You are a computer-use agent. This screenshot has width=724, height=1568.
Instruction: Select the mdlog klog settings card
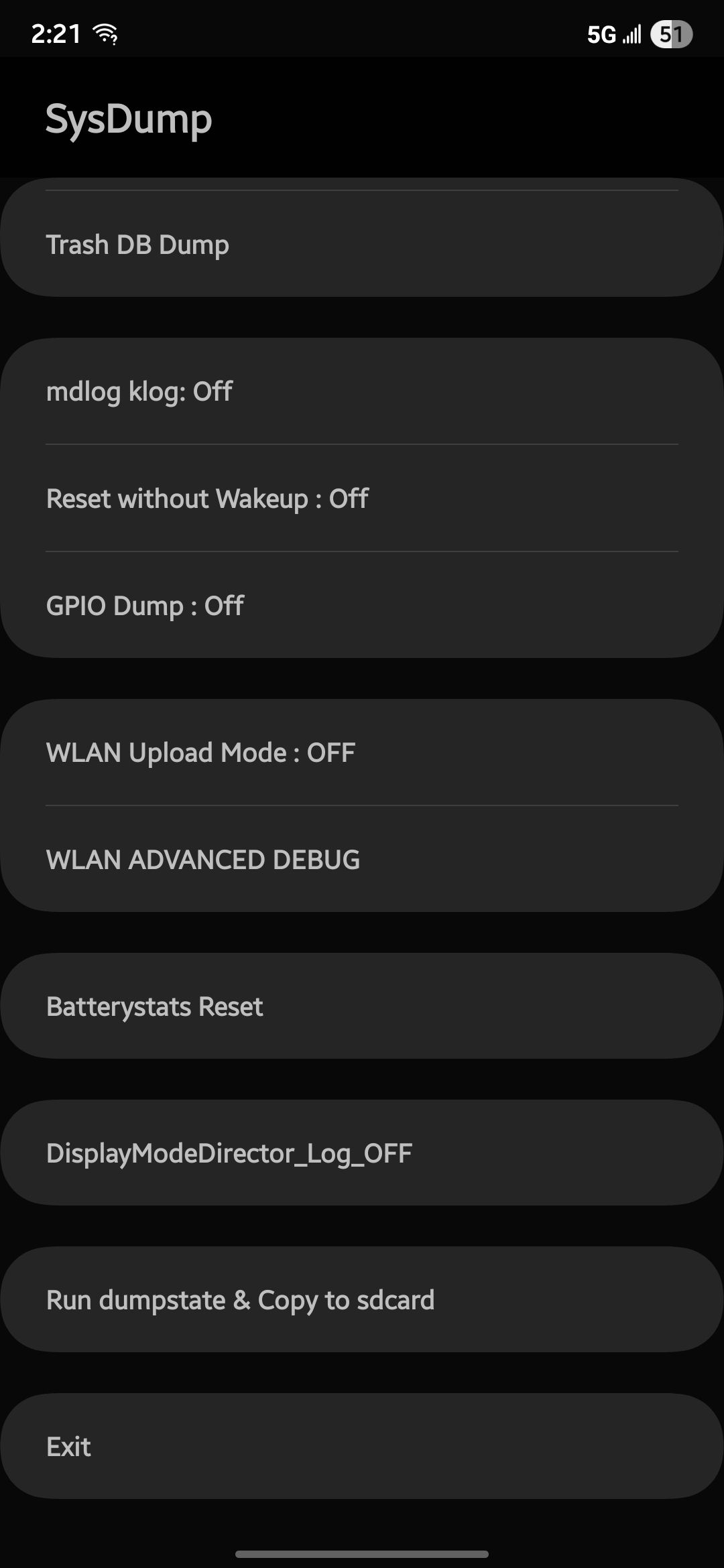362,391
